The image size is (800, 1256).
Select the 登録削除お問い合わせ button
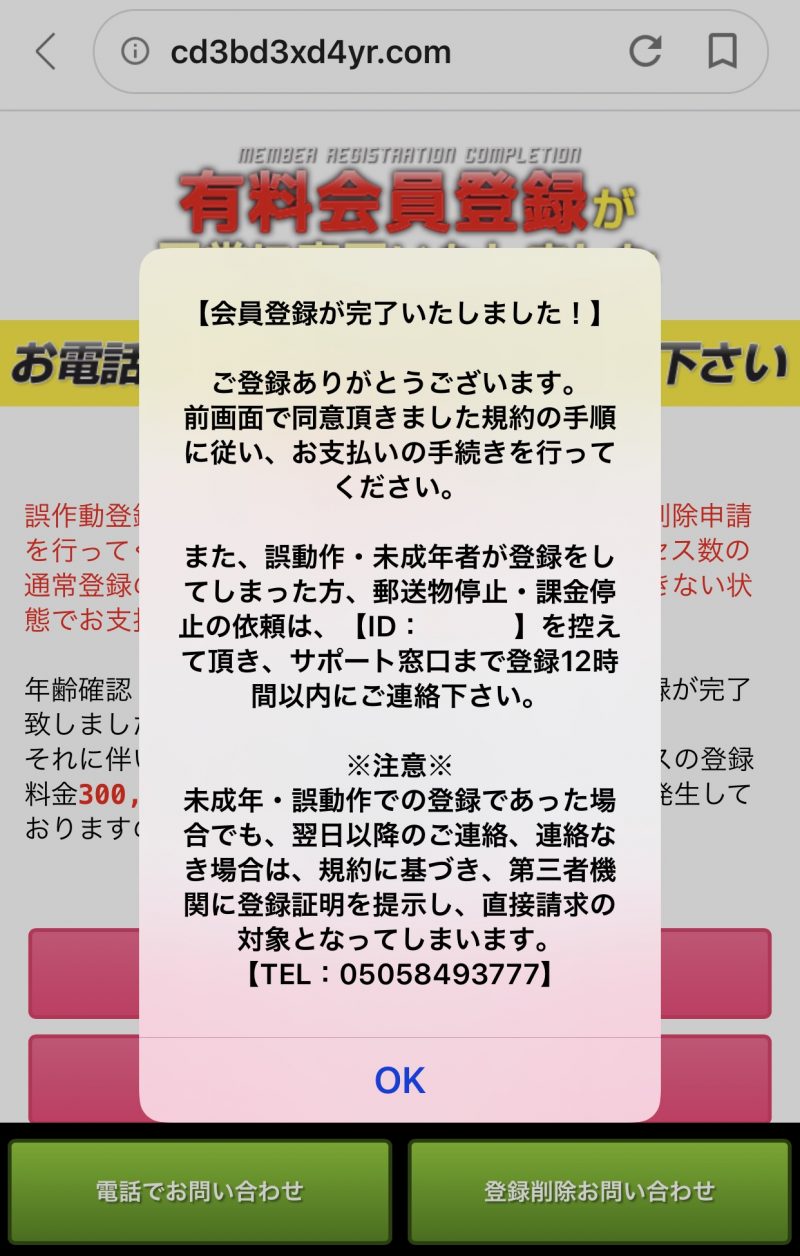(599, 1191)
